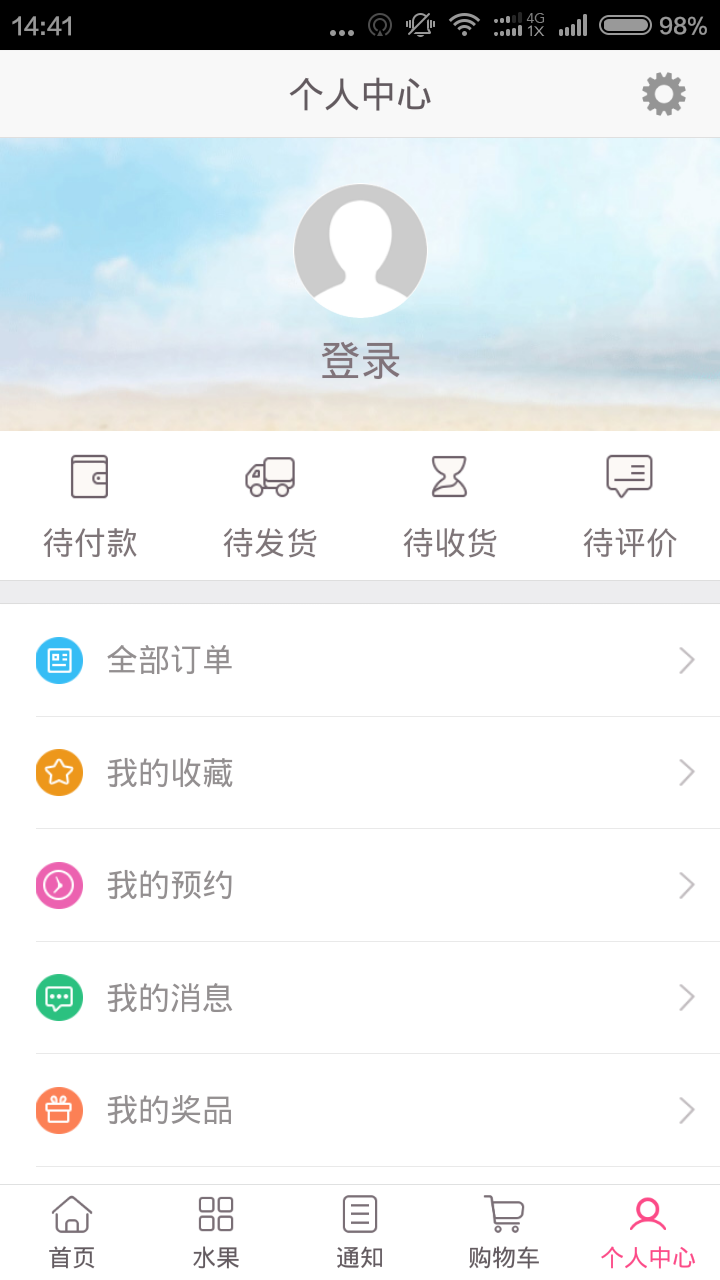Tap the 我的消息 message bubble icon
Image resolution: width=720 pixels, height=1280 pixels.
[59, 997]
